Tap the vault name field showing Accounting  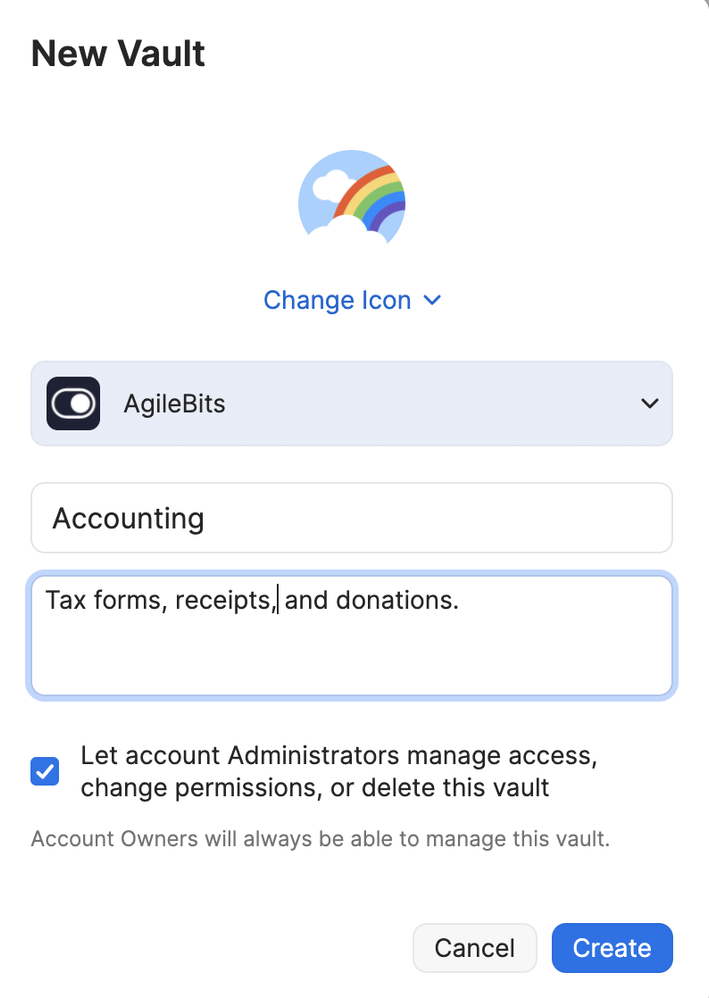[351, 518]
